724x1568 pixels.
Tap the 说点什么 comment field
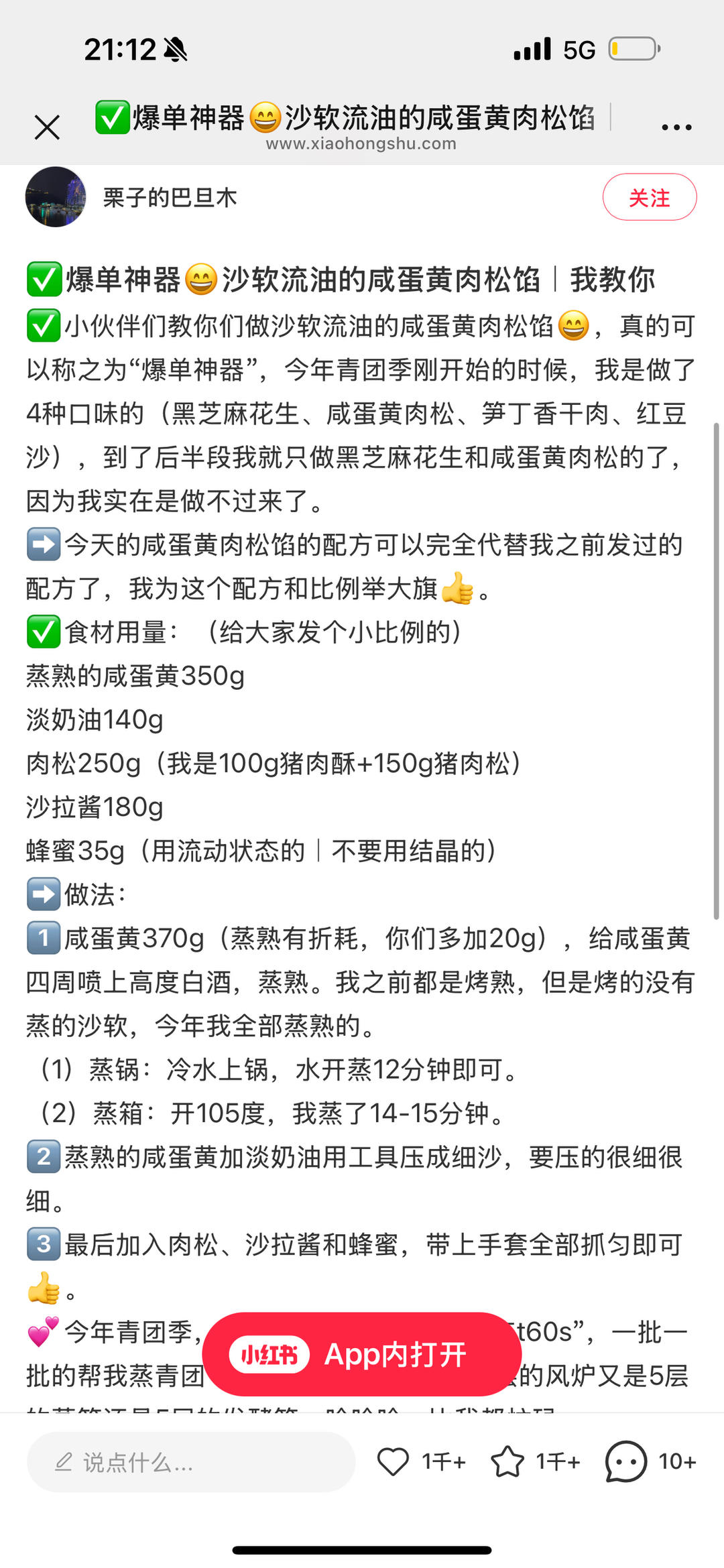point(191,1462)
